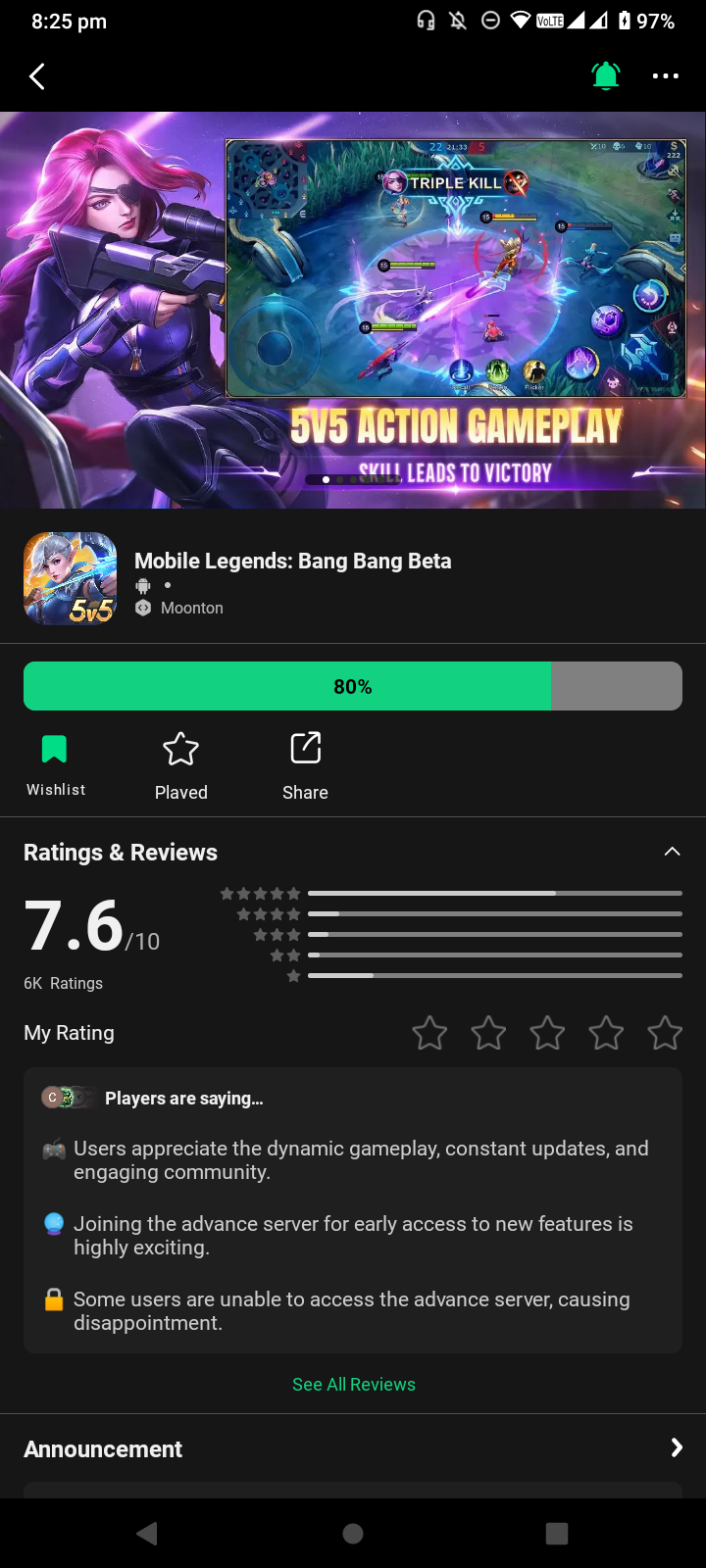Give five stars in My Rating row
Screen dimensions: 706x1568
tap(665, 1032)
